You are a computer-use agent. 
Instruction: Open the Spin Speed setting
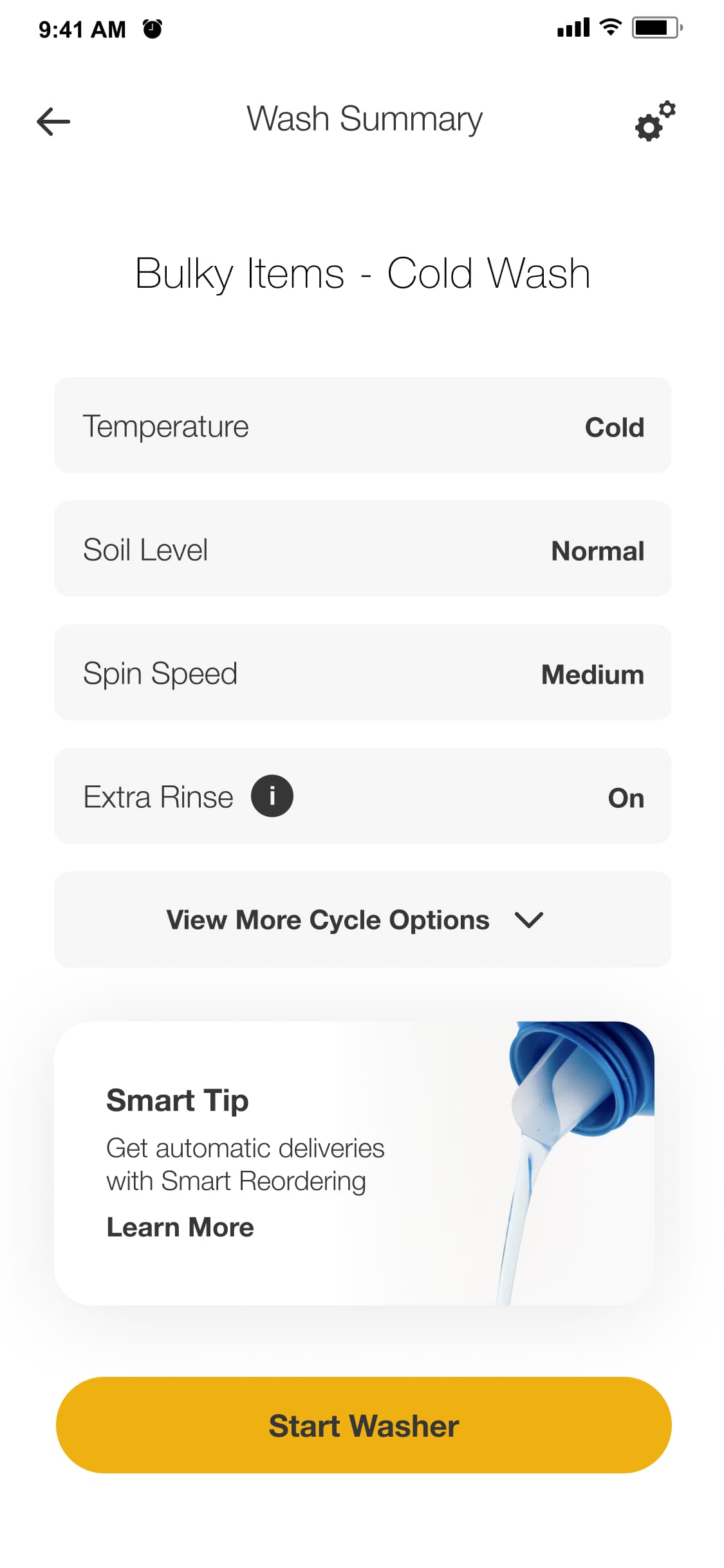[362, 673]
